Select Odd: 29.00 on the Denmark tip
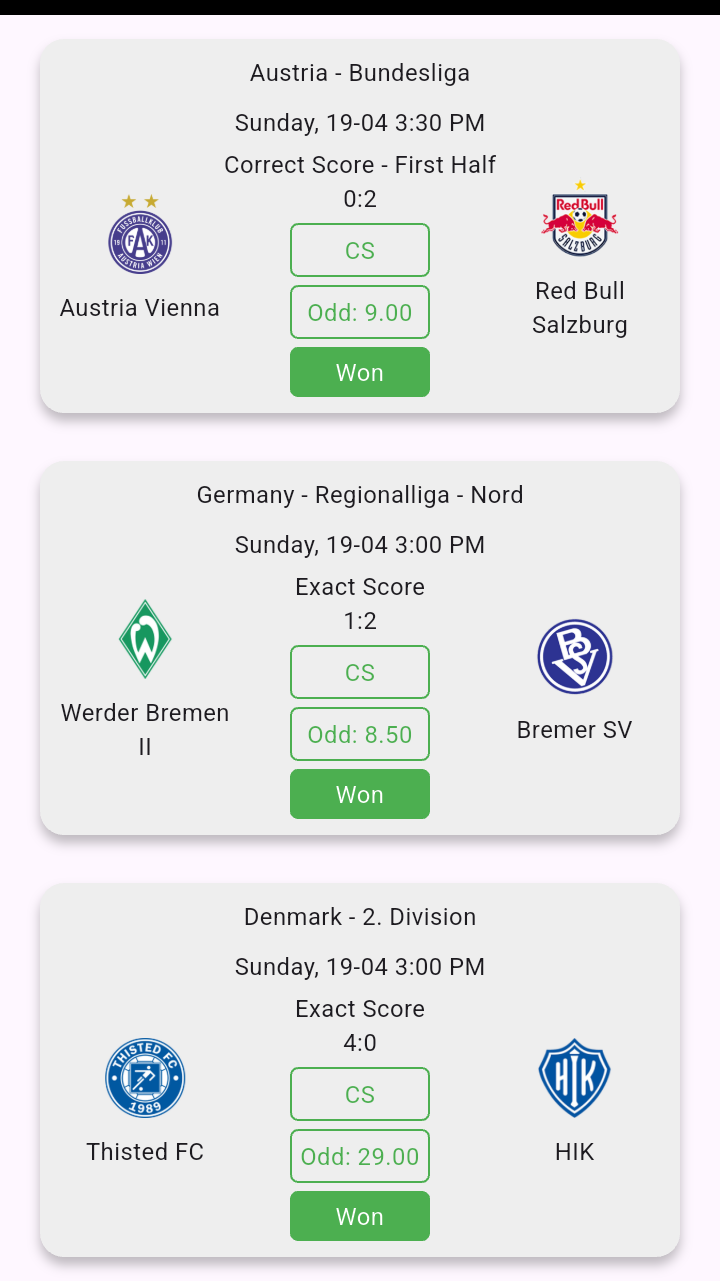Viewport: 720px width, 1281px height. click(x=360, y=1156)
